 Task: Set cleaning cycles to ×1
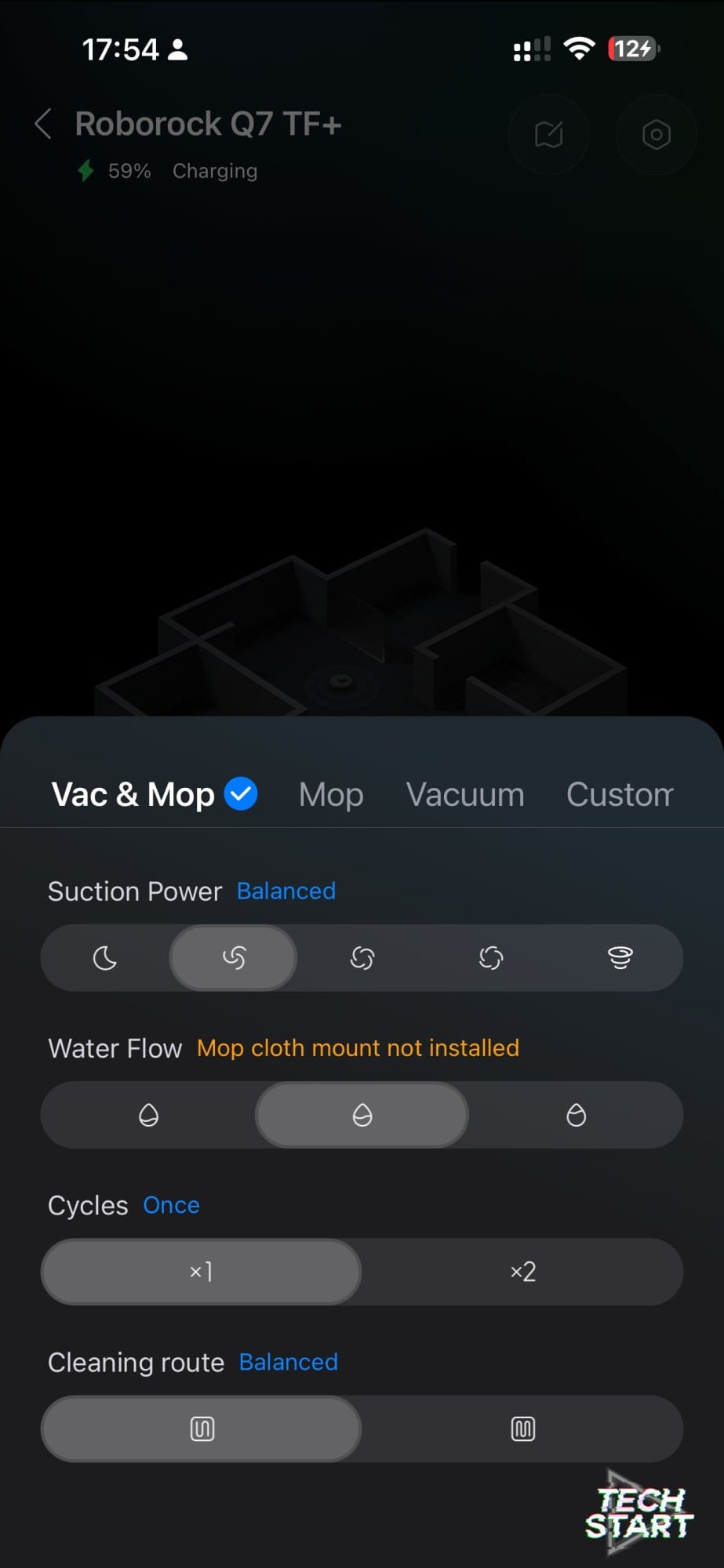pos(201,1272)
